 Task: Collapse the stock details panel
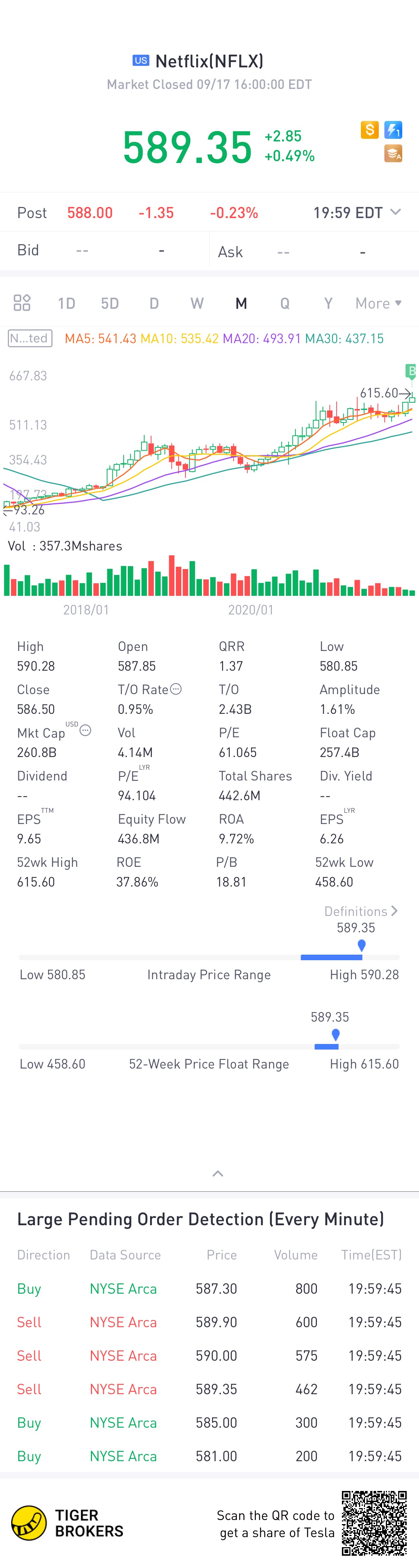pyautogui.click(x=218, y=1173)
